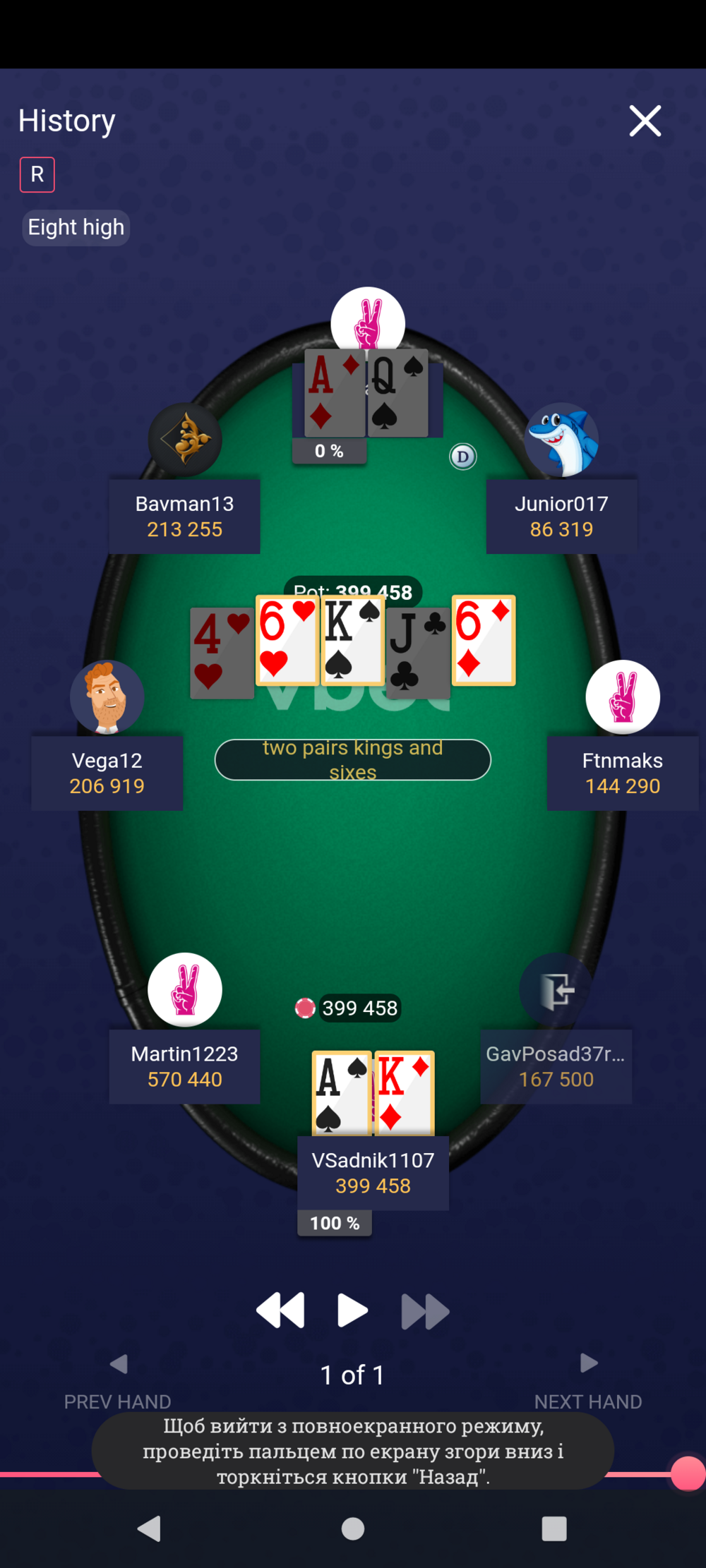Go to the previous hand

click(x=118, y=1381)
